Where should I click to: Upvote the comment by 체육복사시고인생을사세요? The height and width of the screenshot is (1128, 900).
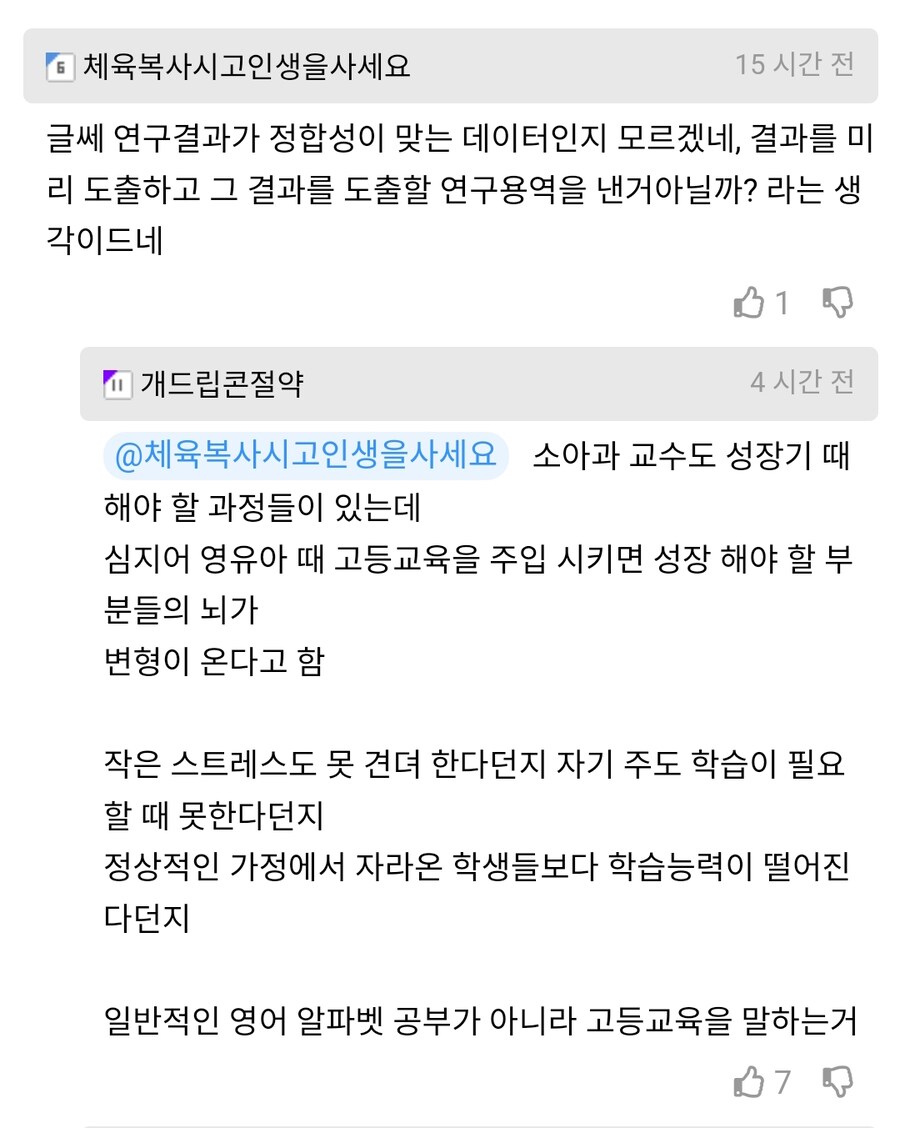(749, 302)
